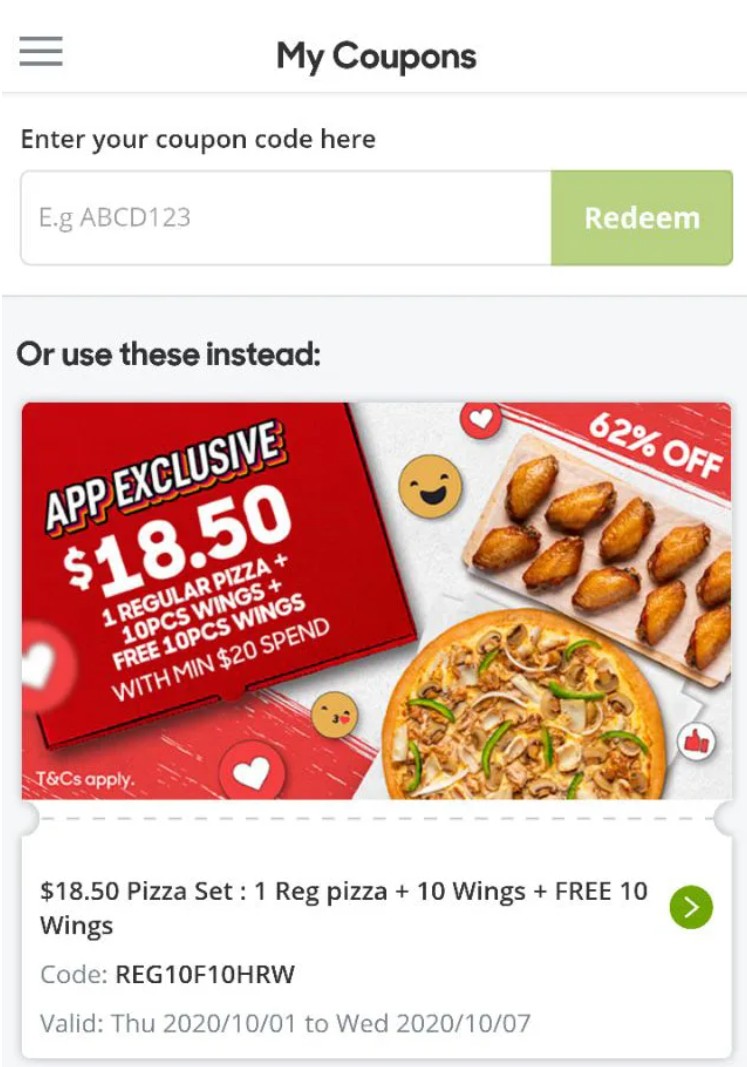This screenshot has height=1067, width=747.
Task: Focus the coupon code input field
Action: click(286, 218)
